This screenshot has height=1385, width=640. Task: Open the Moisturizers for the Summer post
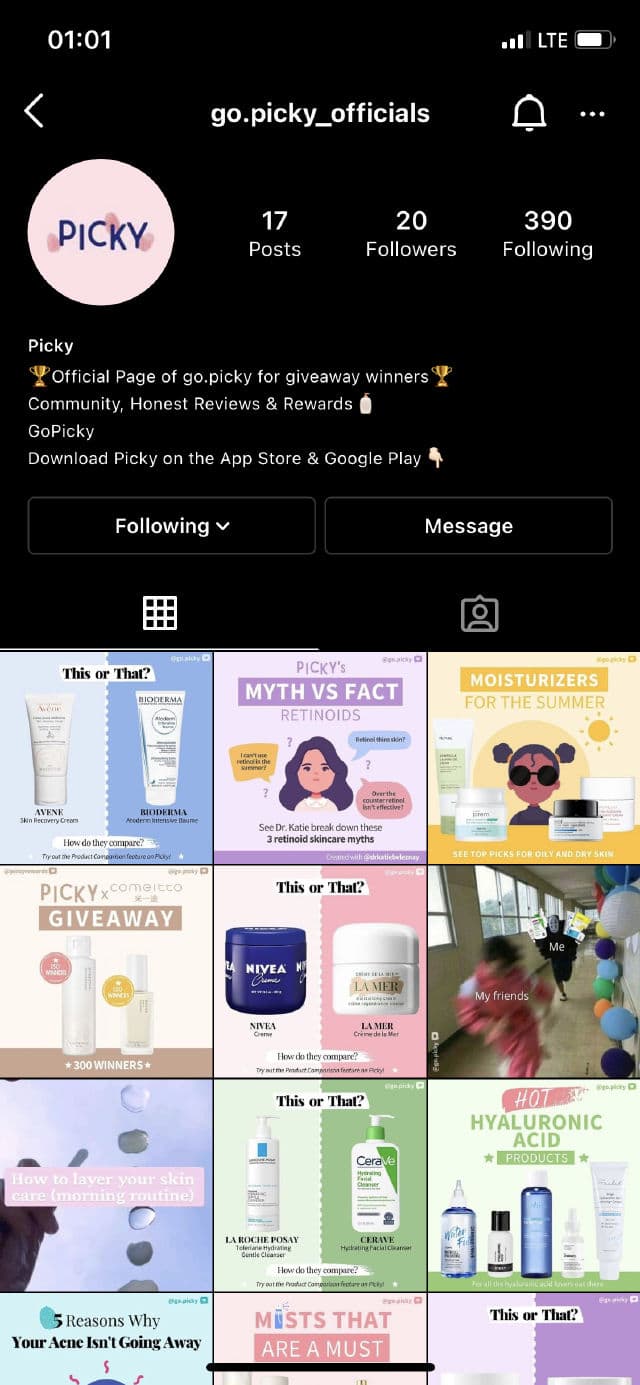click(534, 758)
